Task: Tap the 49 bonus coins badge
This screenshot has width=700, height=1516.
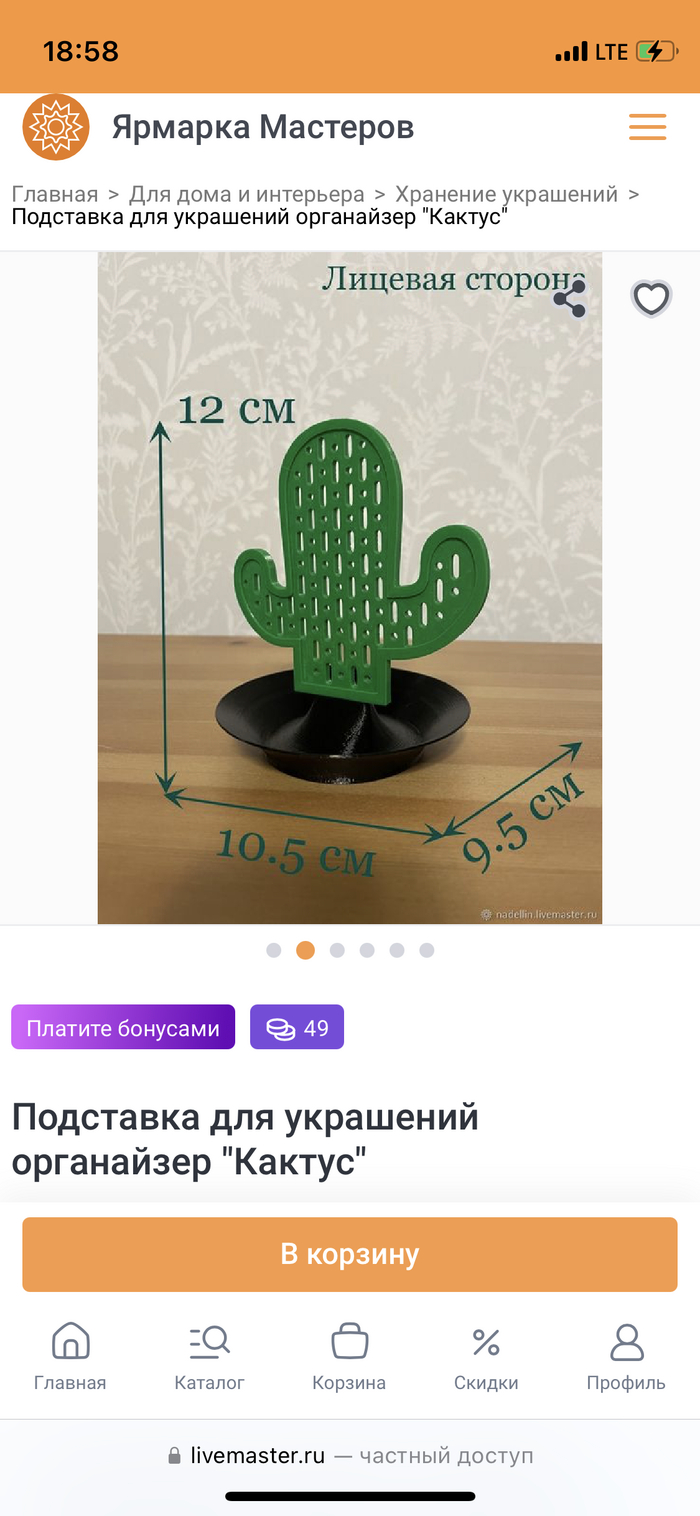Action: [297, 1028]
